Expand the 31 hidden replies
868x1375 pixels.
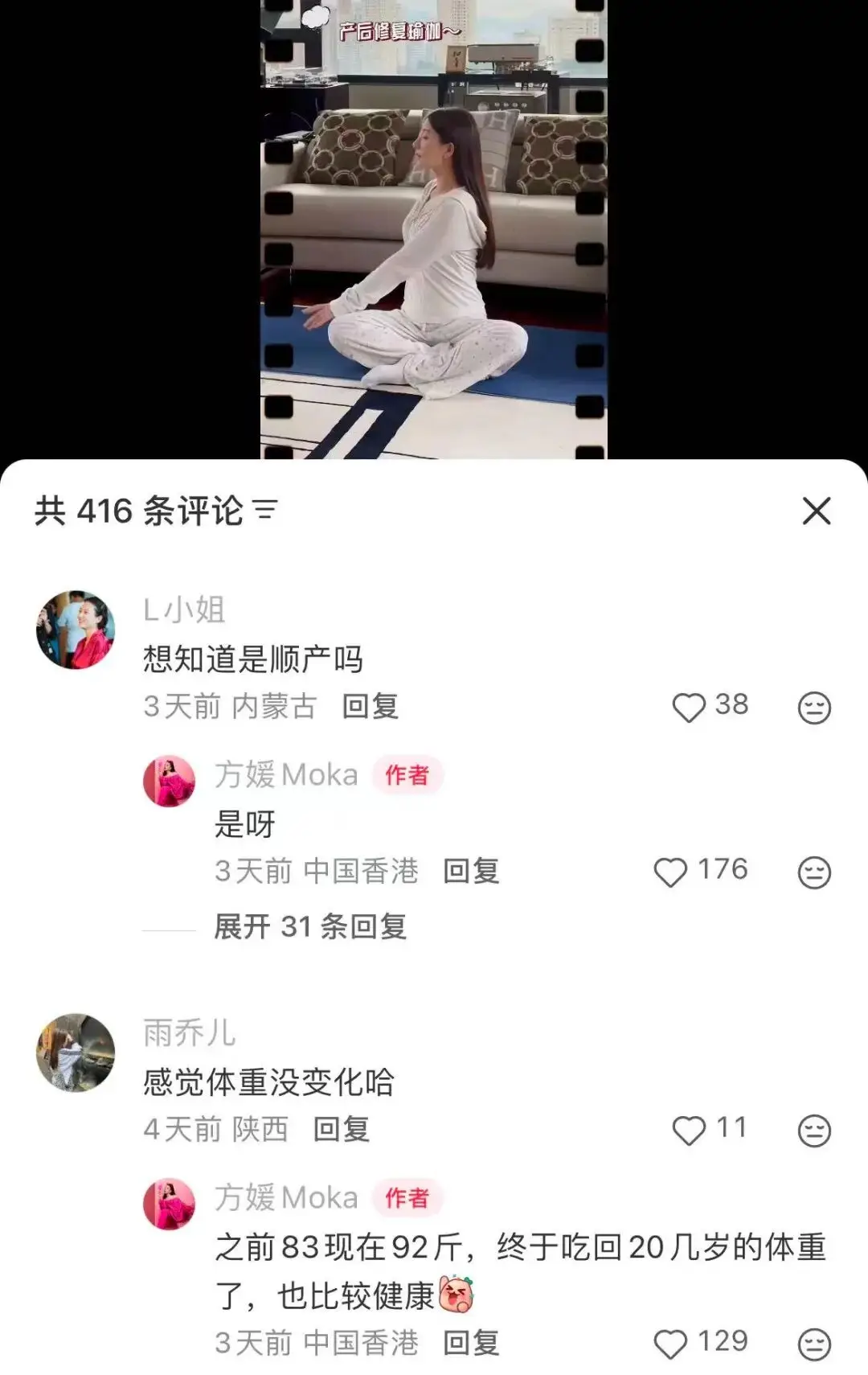coord(308,928)
